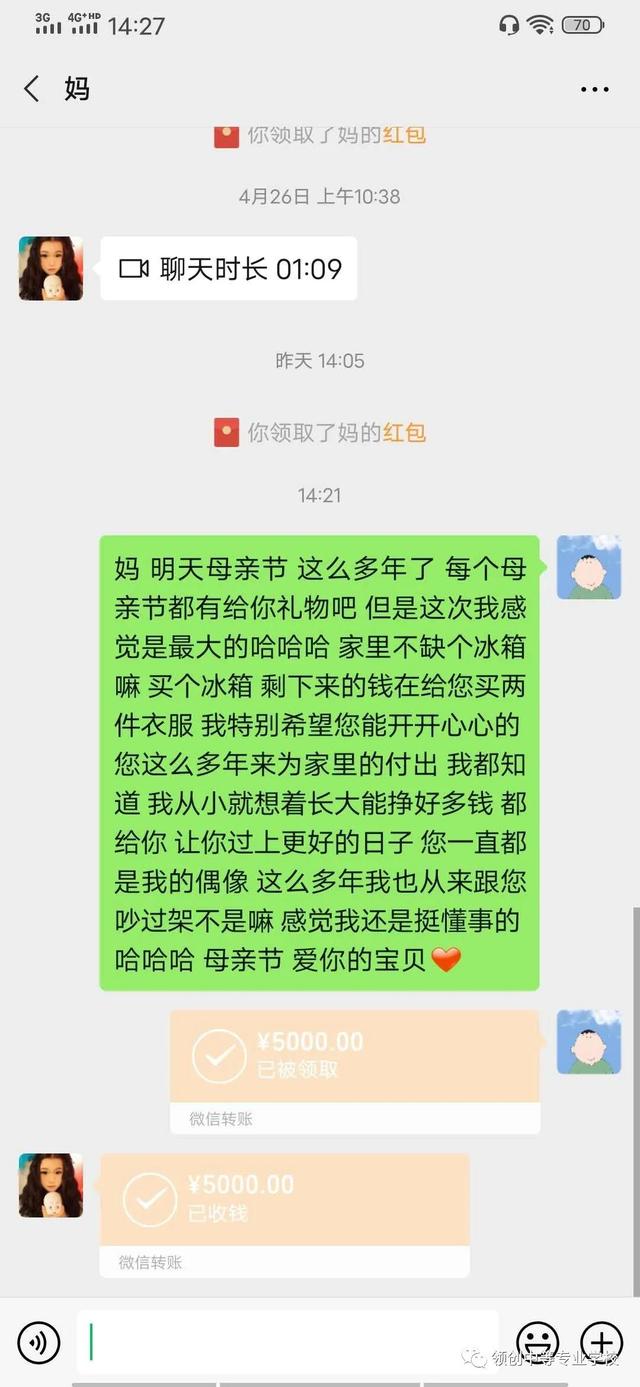This screenshot has width=640, height=1387.
Task: Open my profile avatar beside the long message
Action: tap(589, 567)
